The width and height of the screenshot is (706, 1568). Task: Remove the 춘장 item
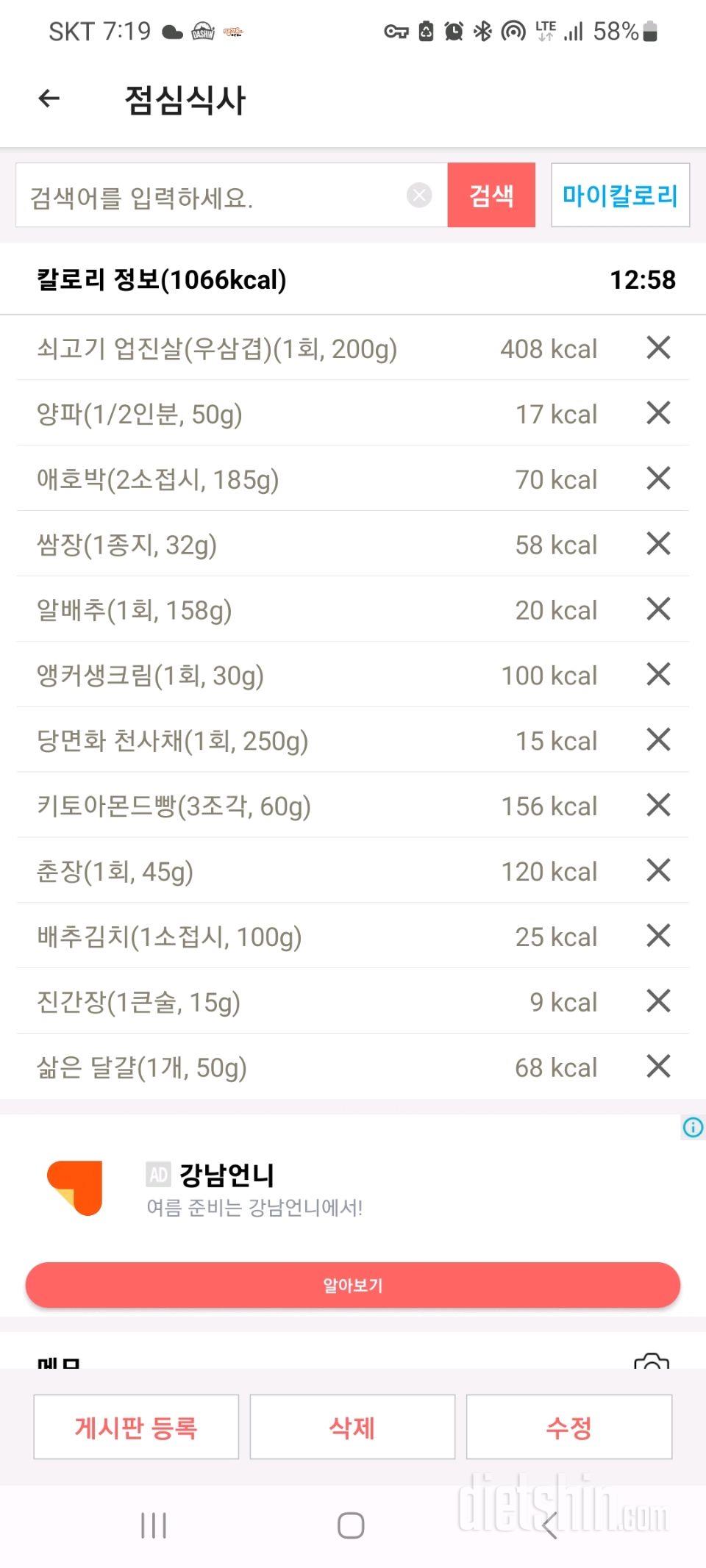coord(658,870)
